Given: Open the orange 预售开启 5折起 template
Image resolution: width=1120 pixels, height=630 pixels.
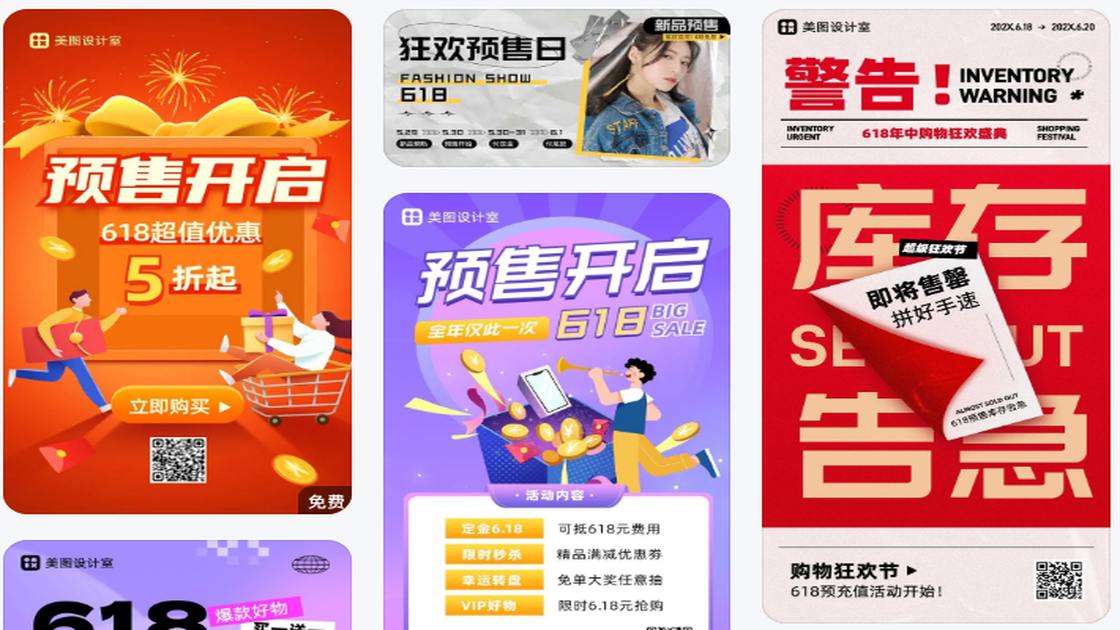Looking at the screenshot, I should 177,262.
